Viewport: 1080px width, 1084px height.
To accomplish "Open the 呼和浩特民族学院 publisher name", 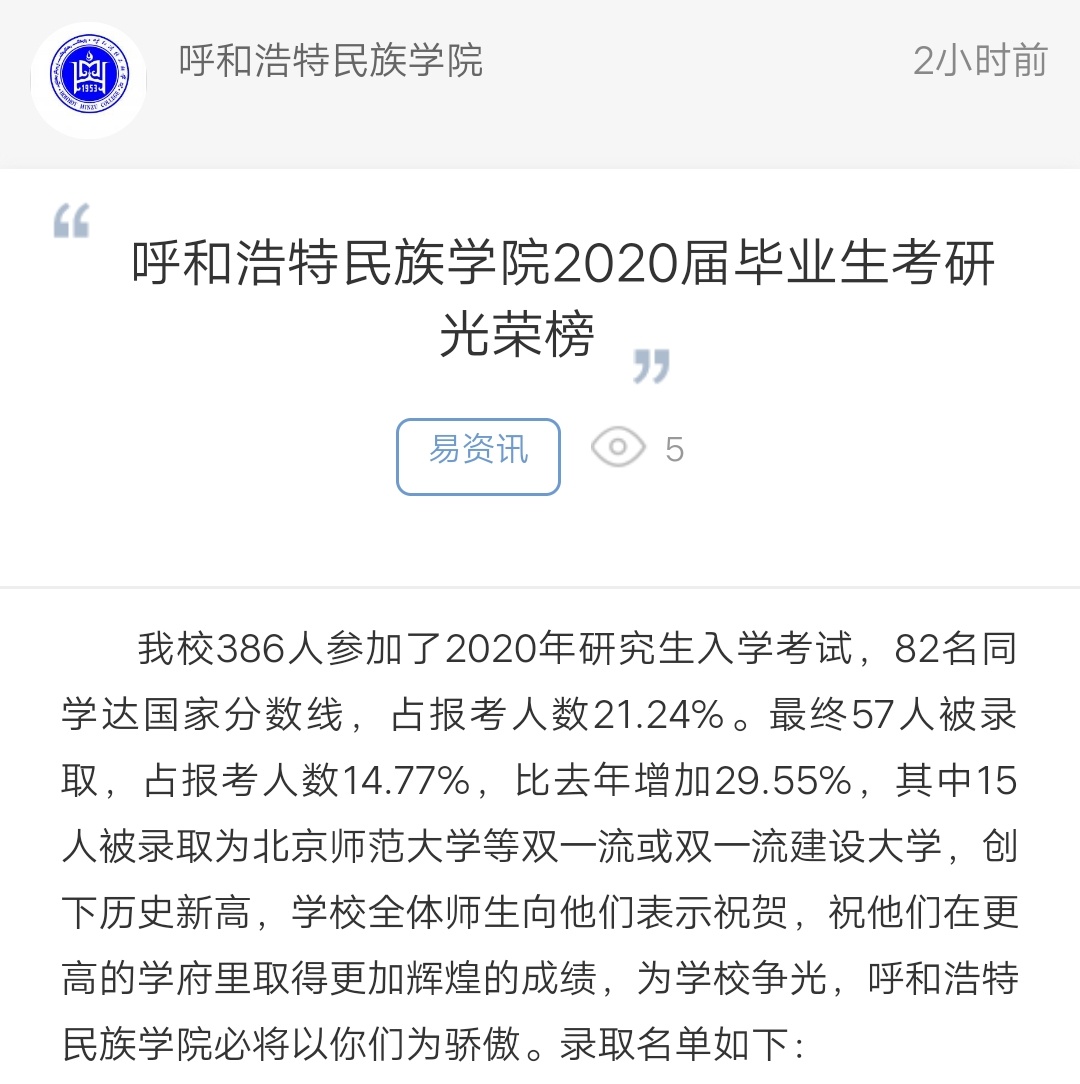I will click(331, 61).
